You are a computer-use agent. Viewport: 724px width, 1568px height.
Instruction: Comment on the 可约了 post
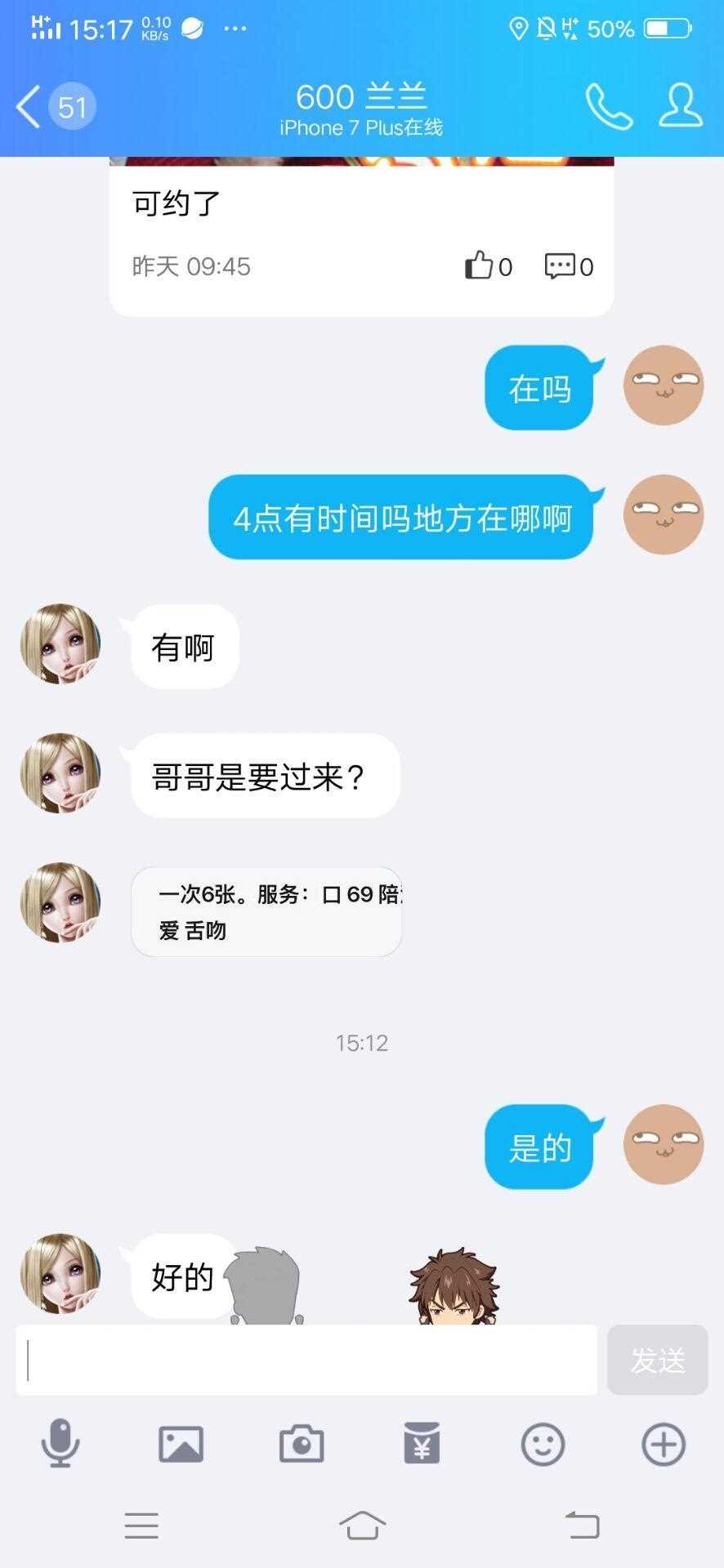[x=568, y=266]
